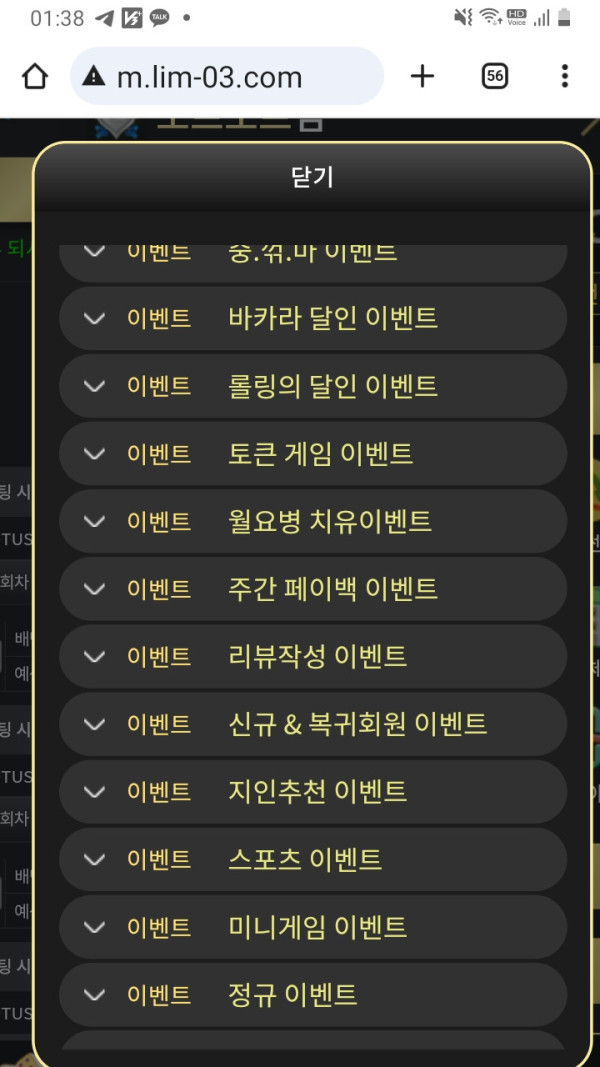Go to the browser home page

35,77
